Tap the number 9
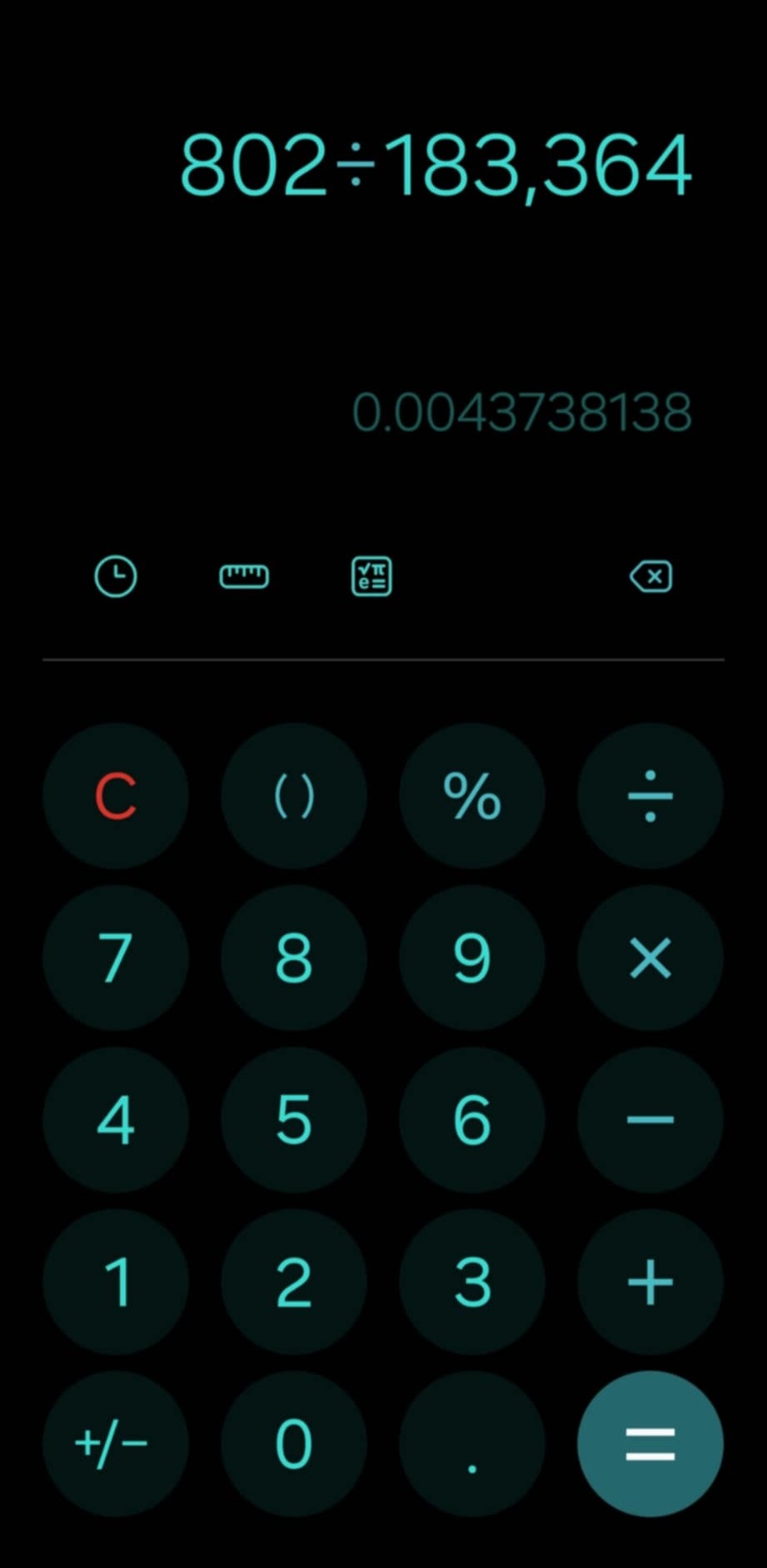 [472, 958]
